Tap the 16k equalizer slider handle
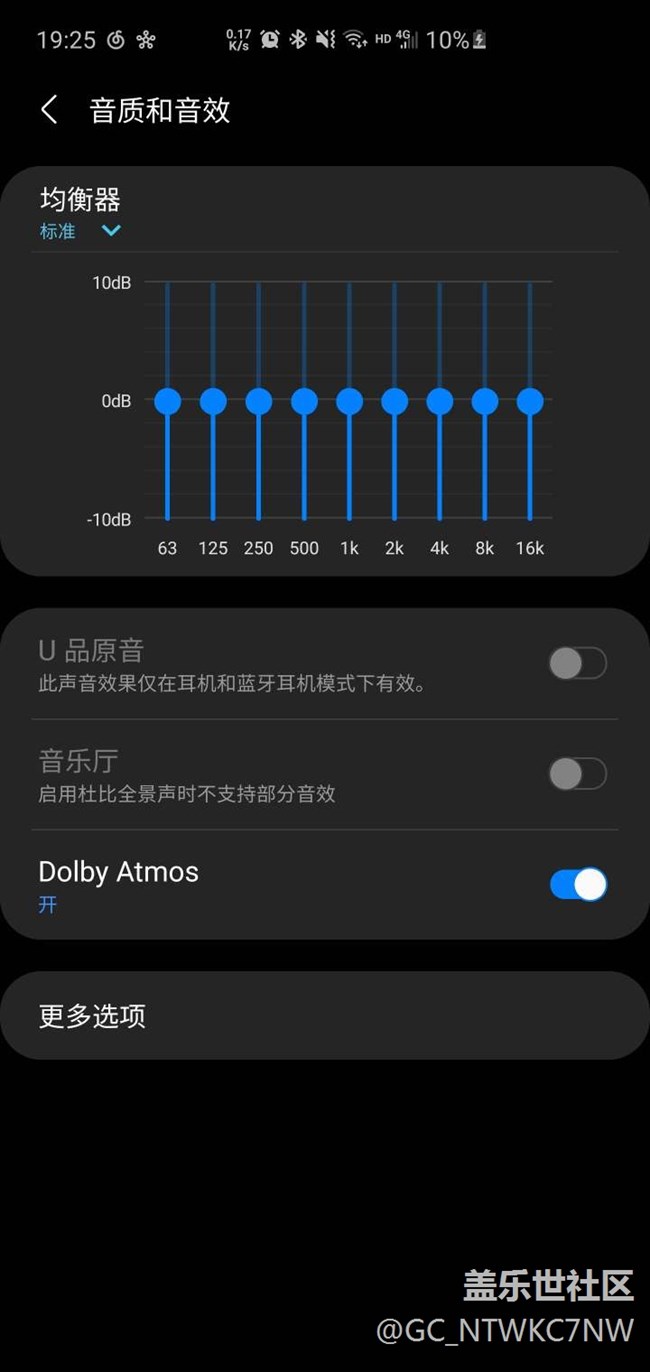 point(530,401)
